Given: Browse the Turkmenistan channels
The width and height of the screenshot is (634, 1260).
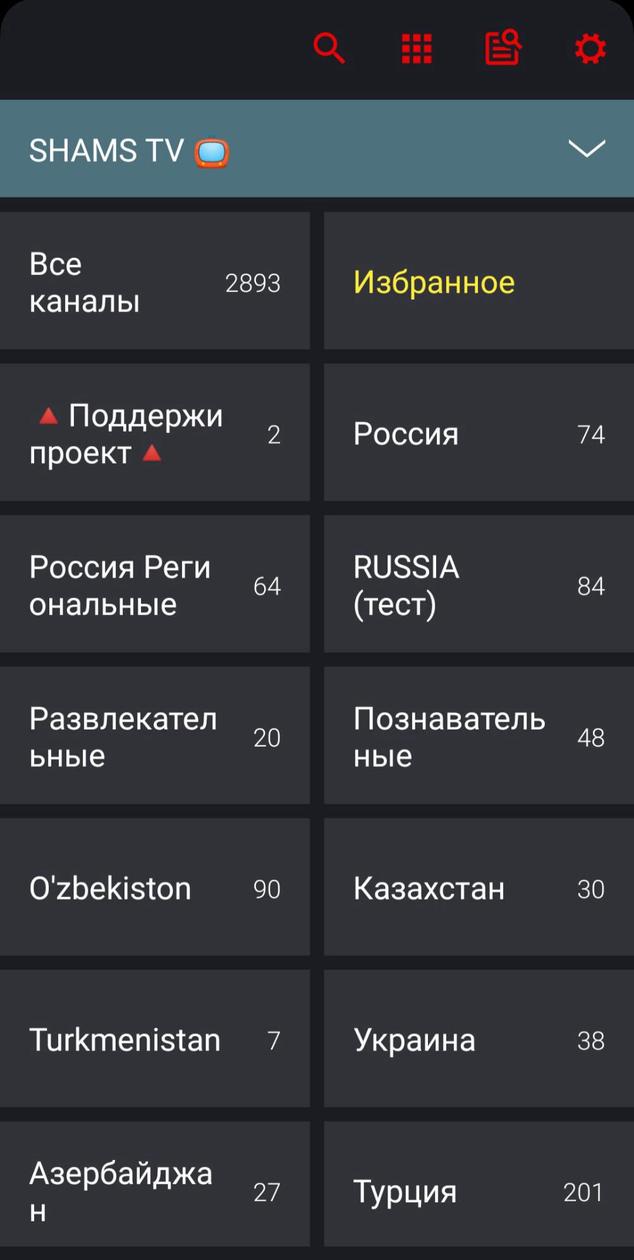Looking at the screenshot, I should point(154,1040).
